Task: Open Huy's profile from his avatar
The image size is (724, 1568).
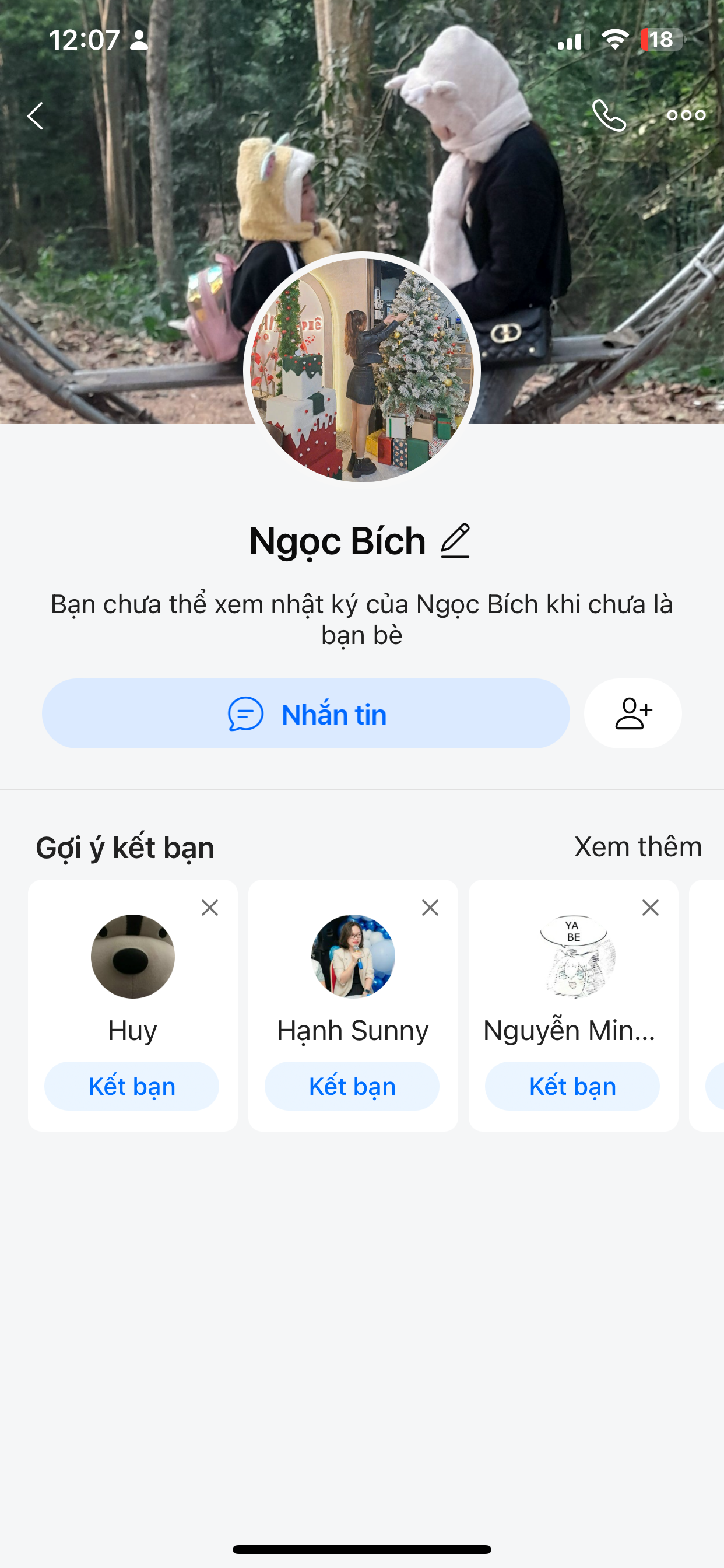Action: point(133,956)
